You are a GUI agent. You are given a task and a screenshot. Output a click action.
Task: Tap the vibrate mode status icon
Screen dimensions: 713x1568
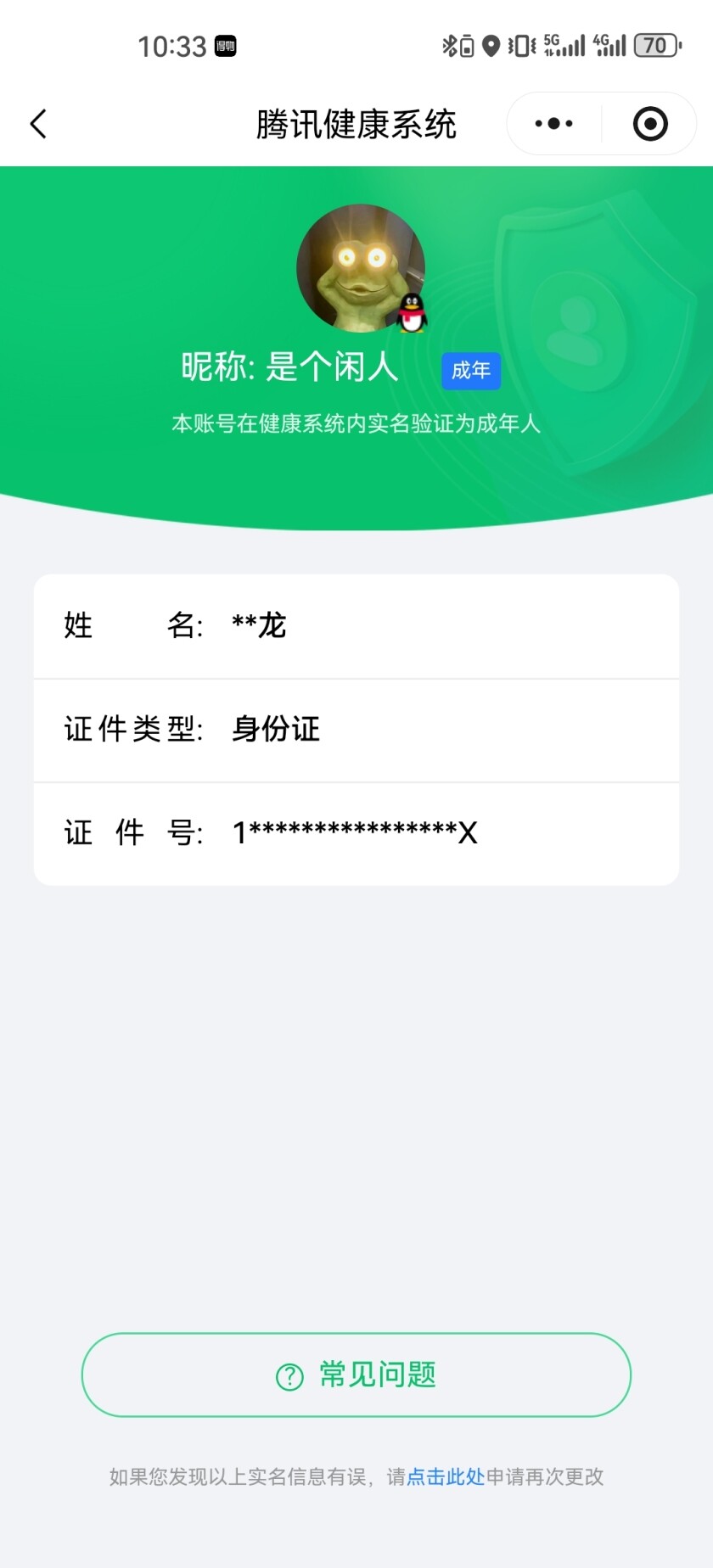pyautogui.click(x=521, y=45)
